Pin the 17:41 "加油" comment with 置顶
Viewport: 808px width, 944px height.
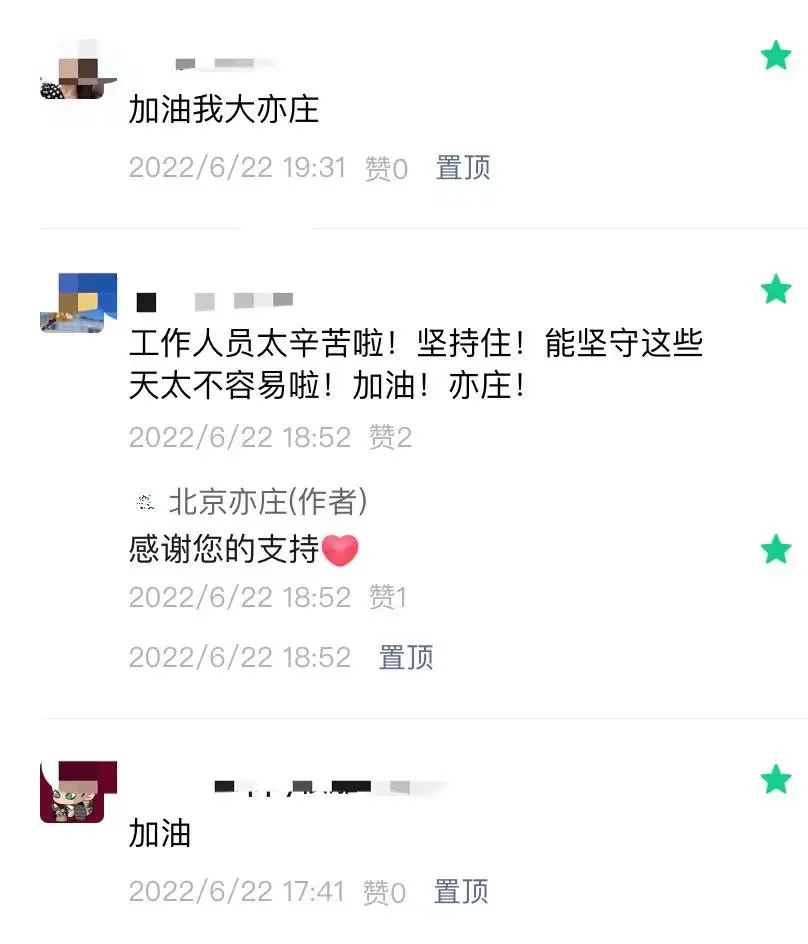461,891
